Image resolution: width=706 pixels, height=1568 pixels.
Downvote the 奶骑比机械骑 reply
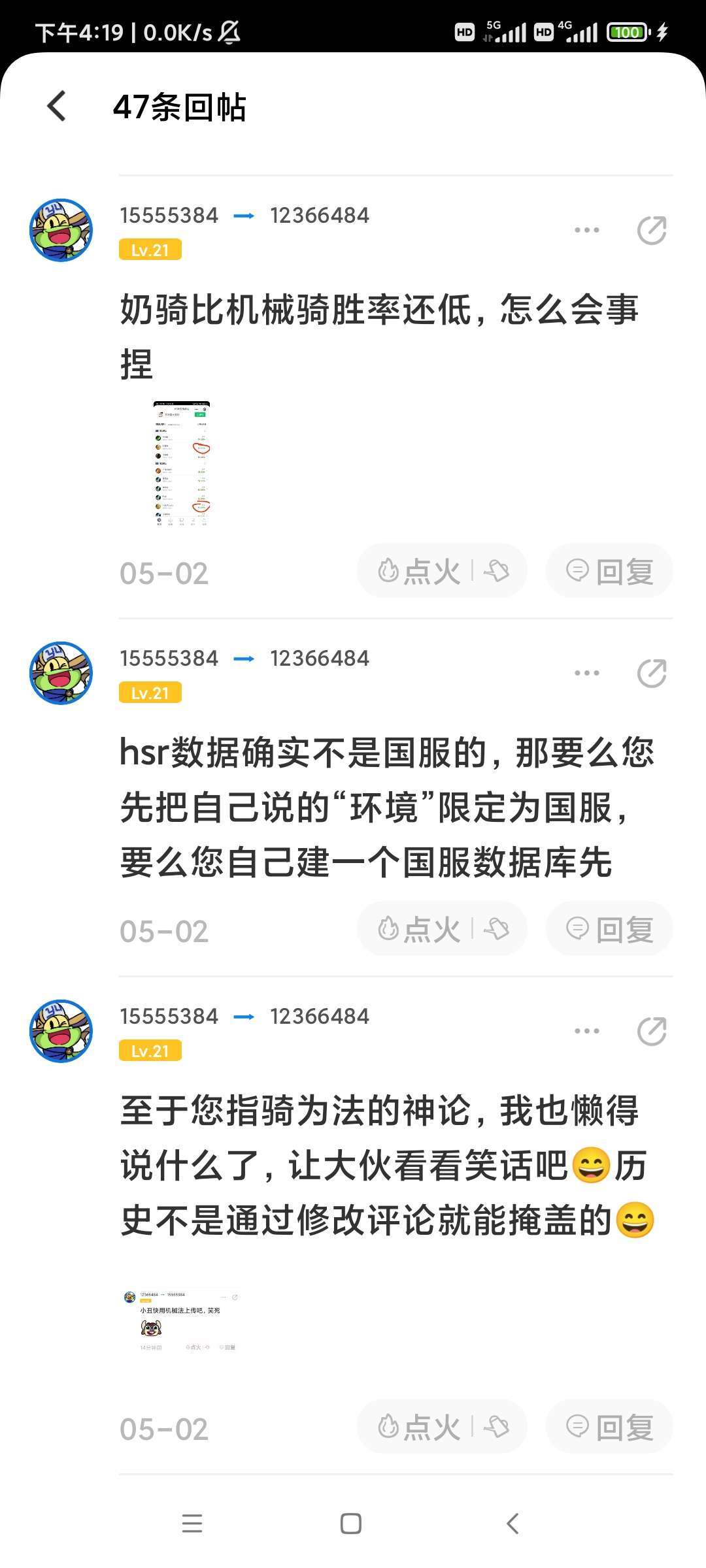coord(497,571)
